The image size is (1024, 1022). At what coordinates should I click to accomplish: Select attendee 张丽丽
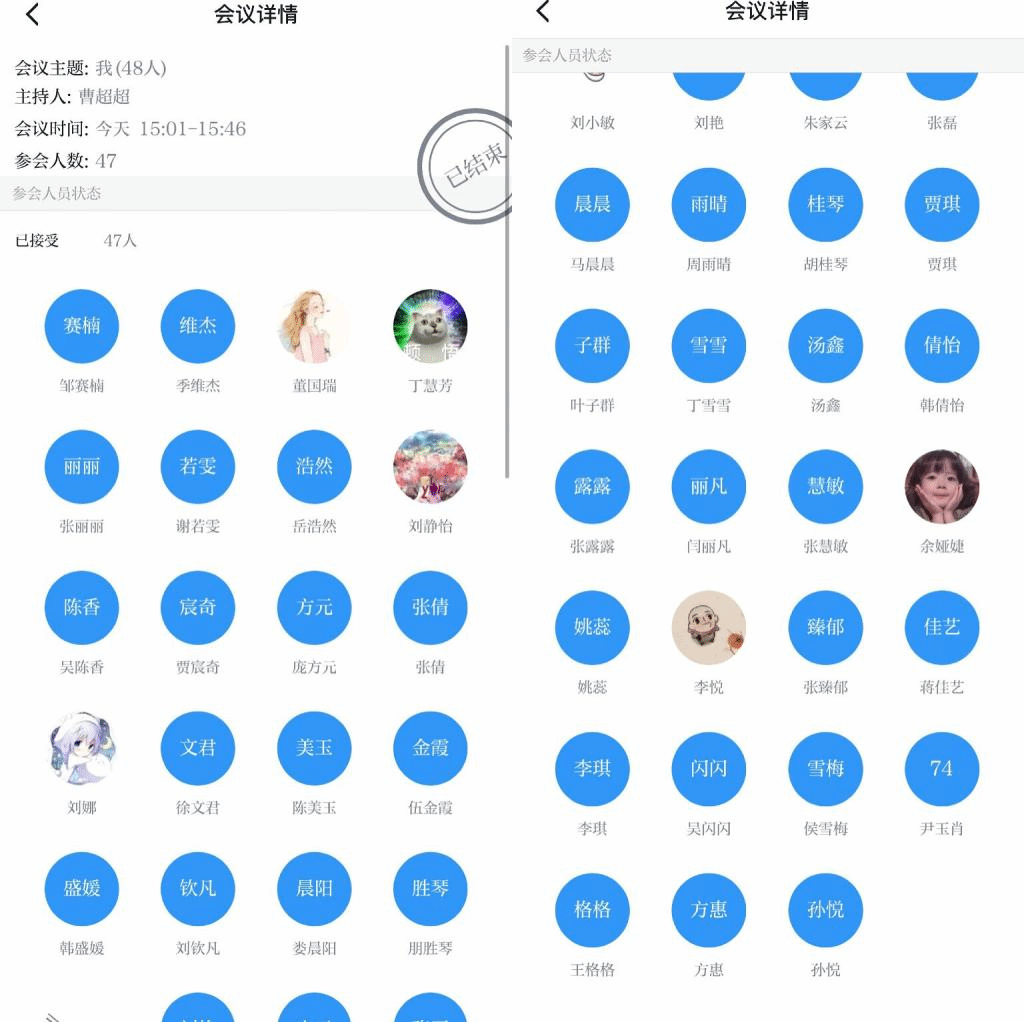pos(82,467)
